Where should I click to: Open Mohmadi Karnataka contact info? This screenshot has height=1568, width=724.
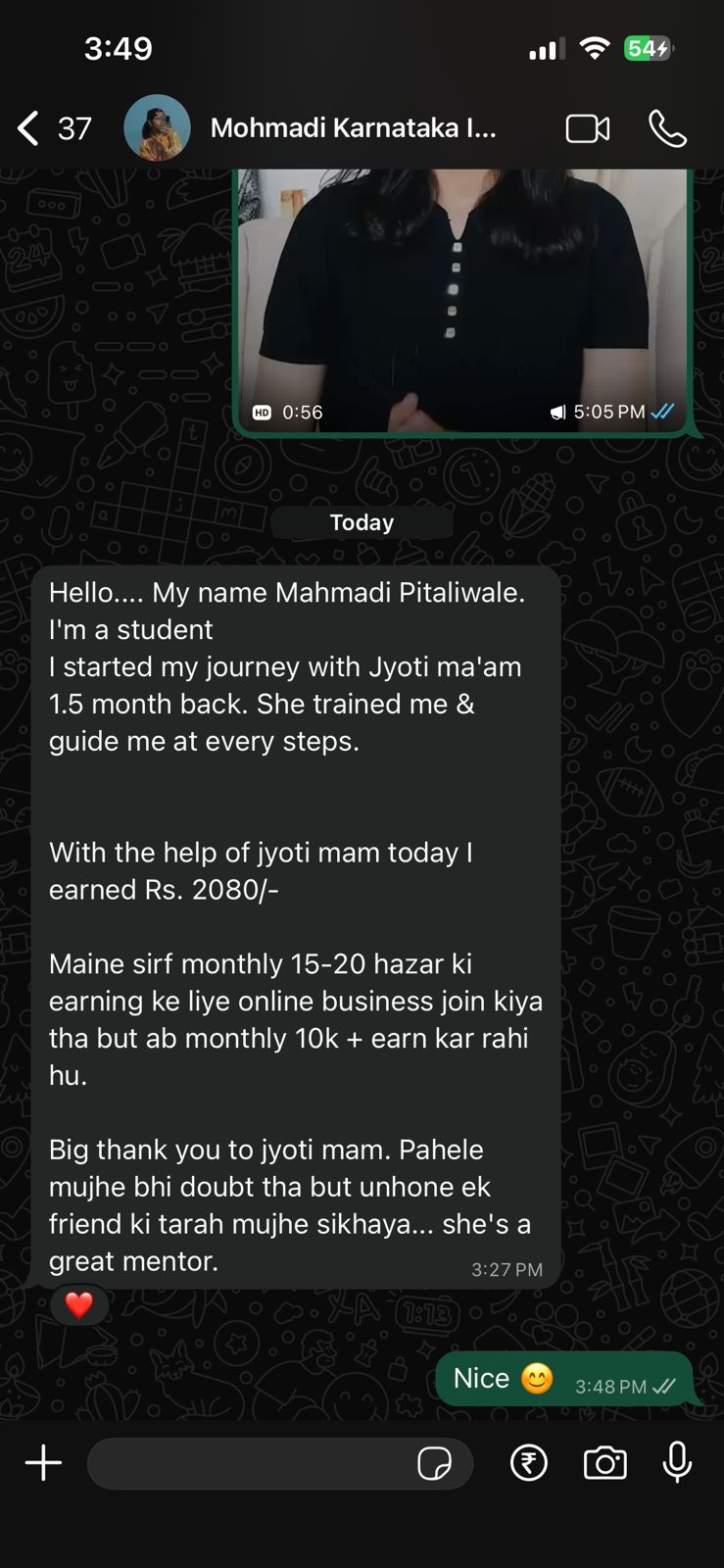point(353,128)
